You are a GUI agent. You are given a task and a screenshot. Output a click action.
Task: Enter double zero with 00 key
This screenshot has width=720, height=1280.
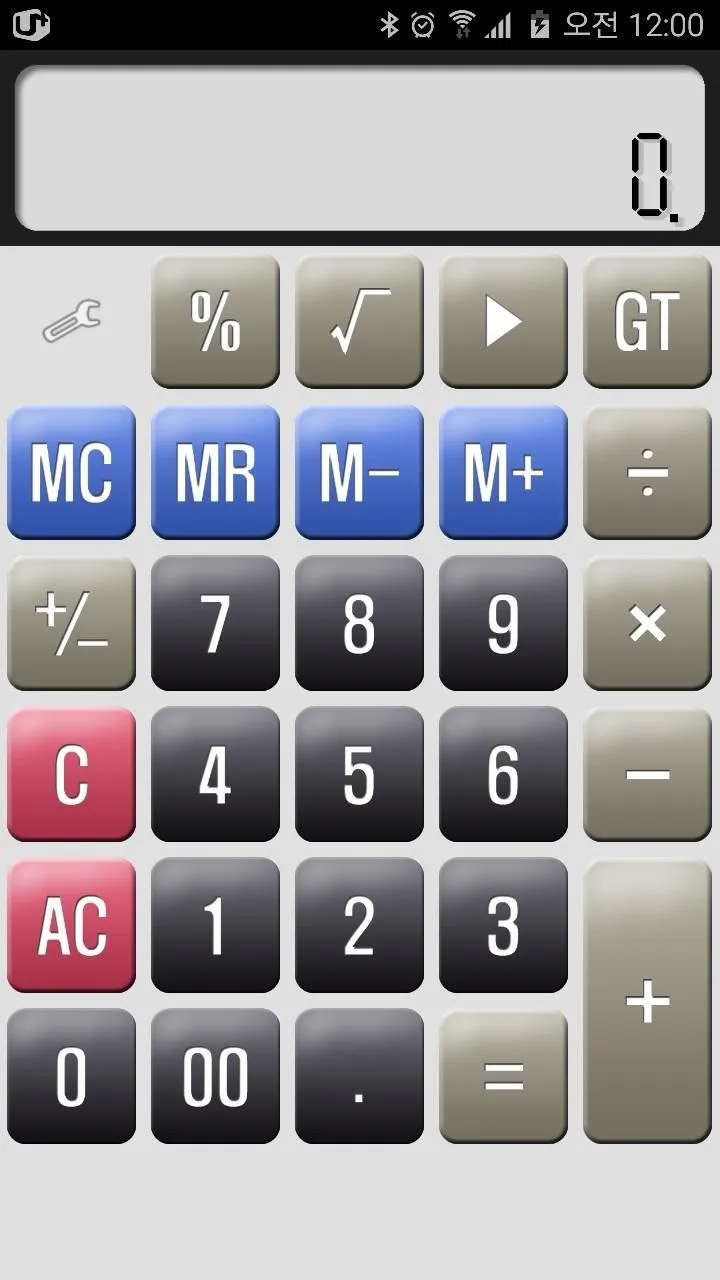point(215,1076)
